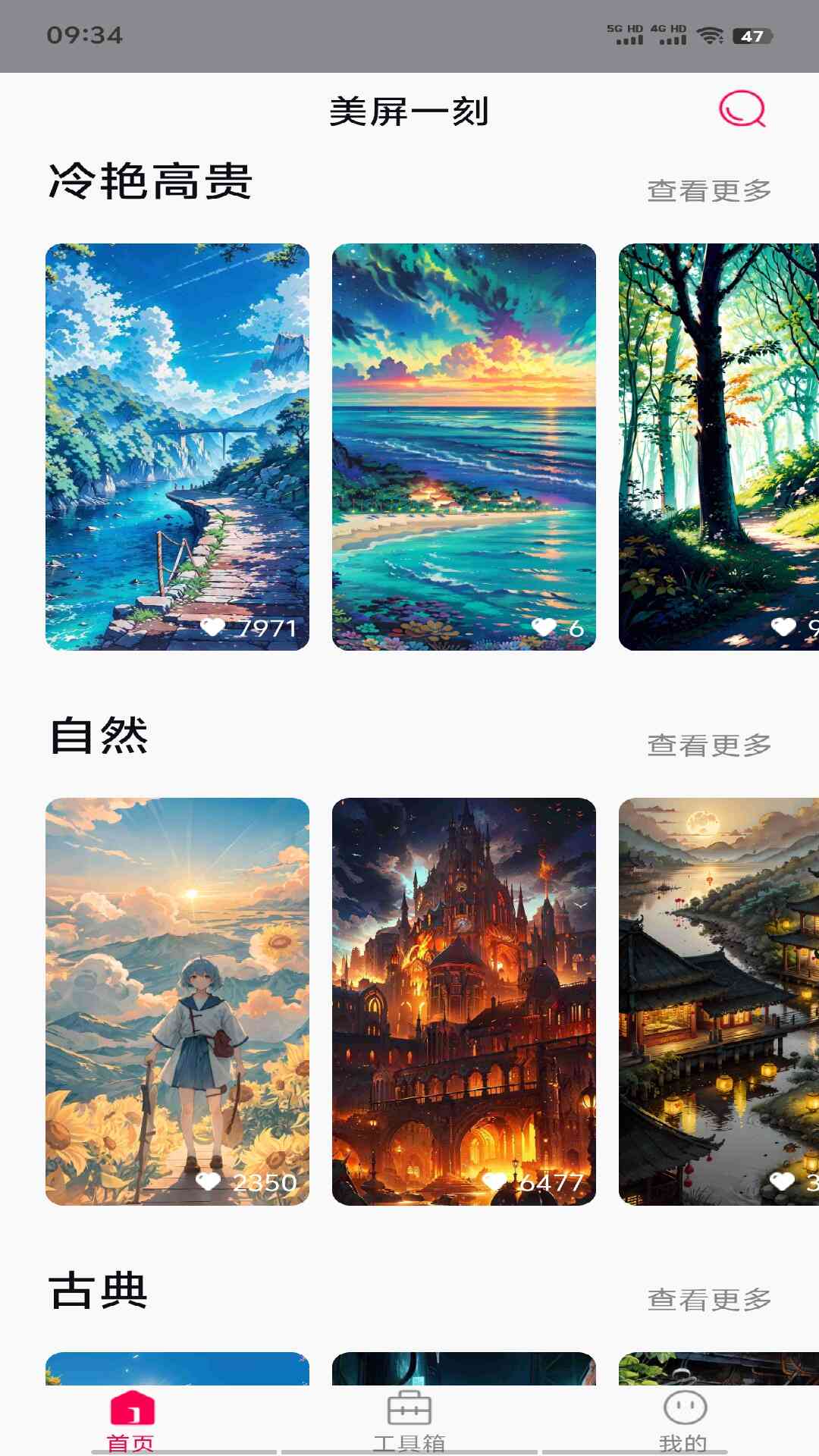Toggle like on the lantern riverside wallpaper
The height and width of the screenshot is (1456, 819).
781,1181
